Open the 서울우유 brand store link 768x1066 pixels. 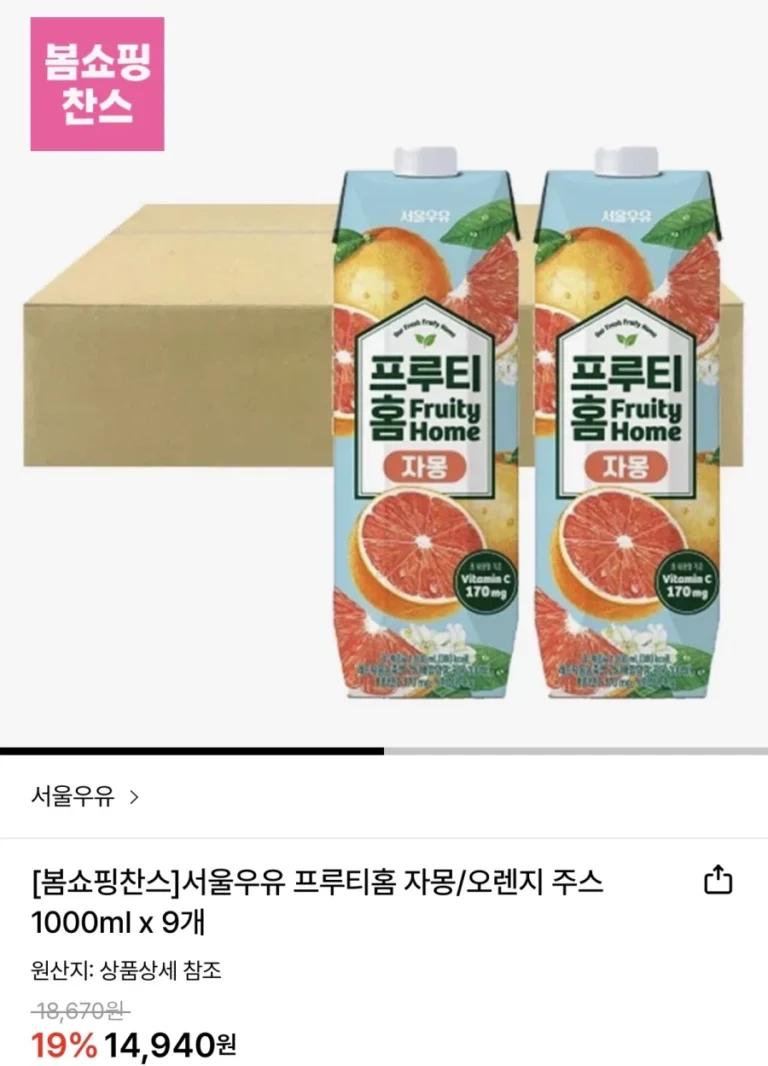point(85,797)
